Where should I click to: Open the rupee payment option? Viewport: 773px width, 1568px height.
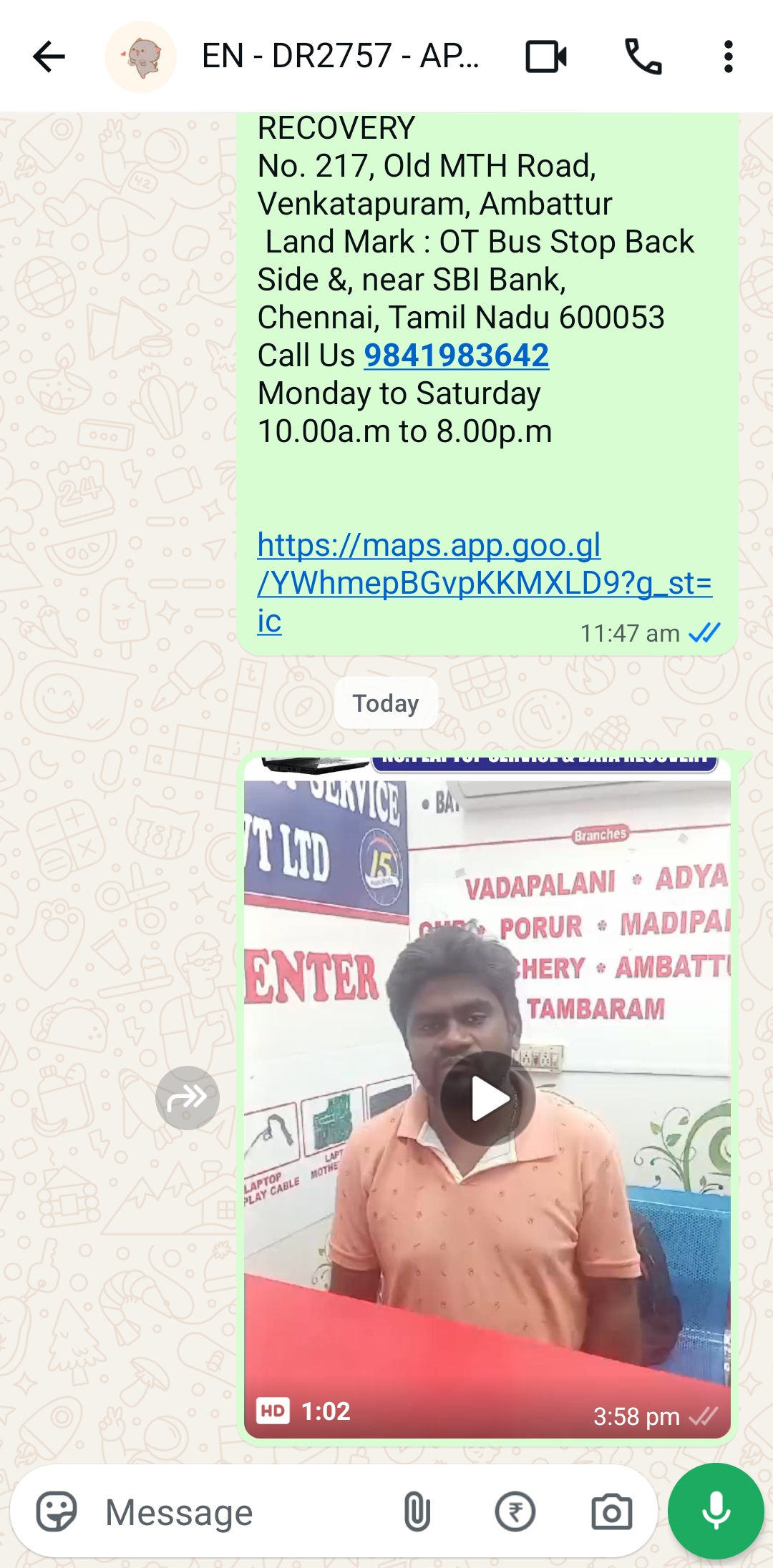click(515, 1512)
